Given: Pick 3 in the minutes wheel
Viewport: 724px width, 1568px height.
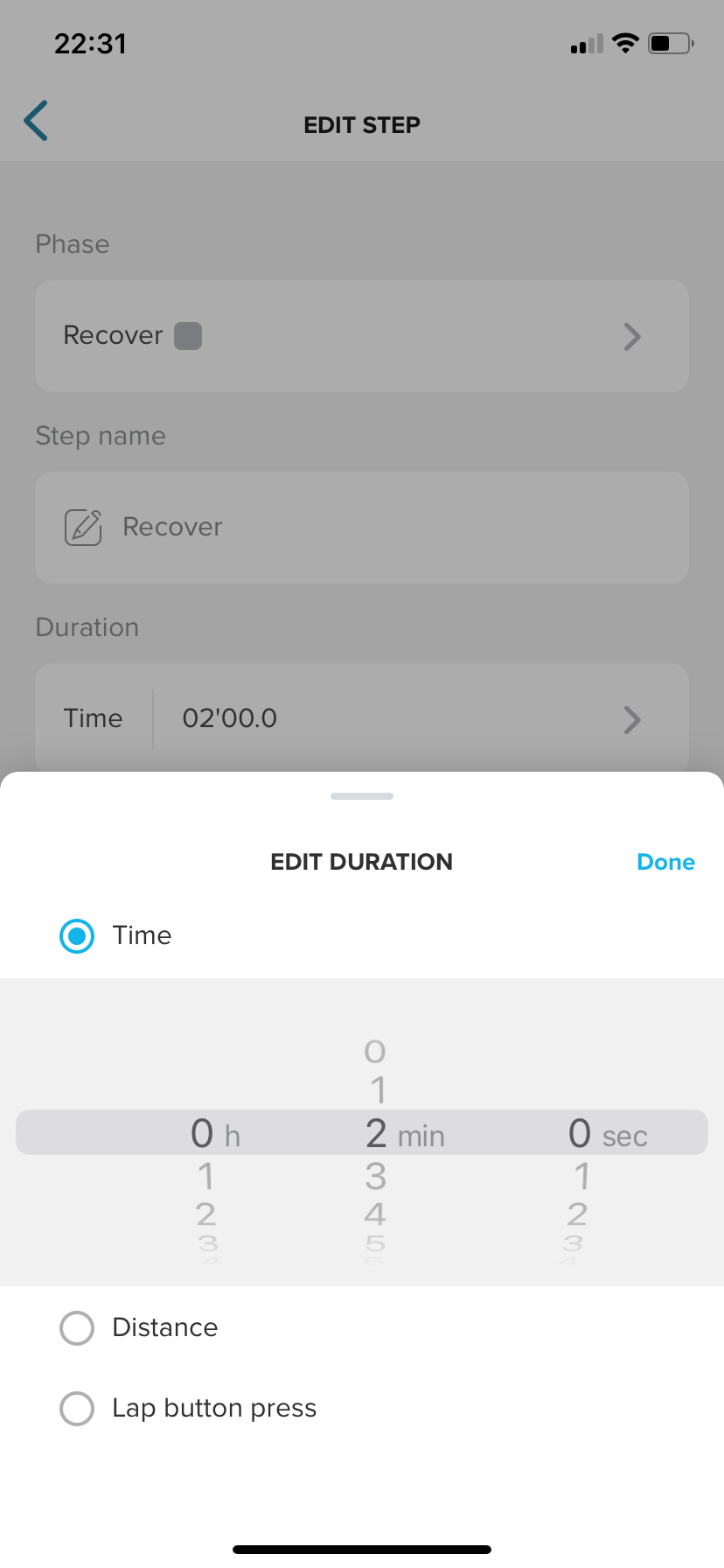Looking at the screenshot, I should click(376, 1177).
